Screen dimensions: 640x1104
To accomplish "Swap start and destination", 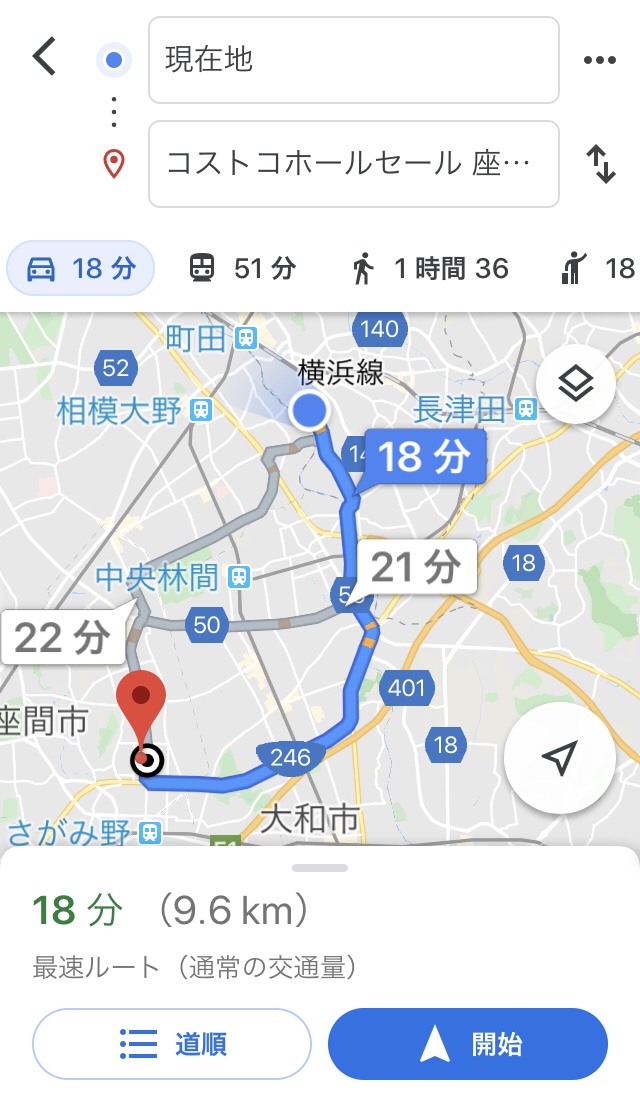I will click(600, 164).
